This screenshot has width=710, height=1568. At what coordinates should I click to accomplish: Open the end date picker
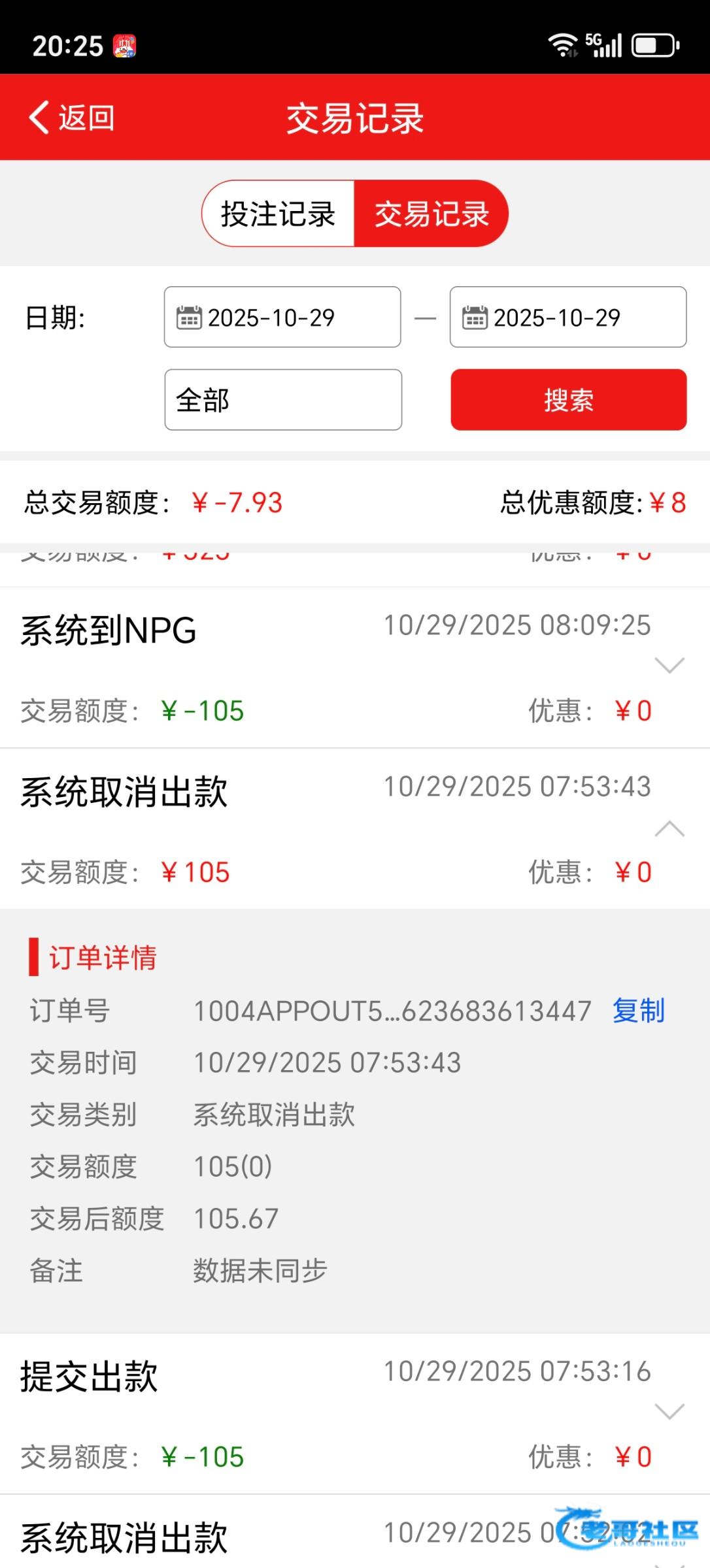(x=567, y=318)
